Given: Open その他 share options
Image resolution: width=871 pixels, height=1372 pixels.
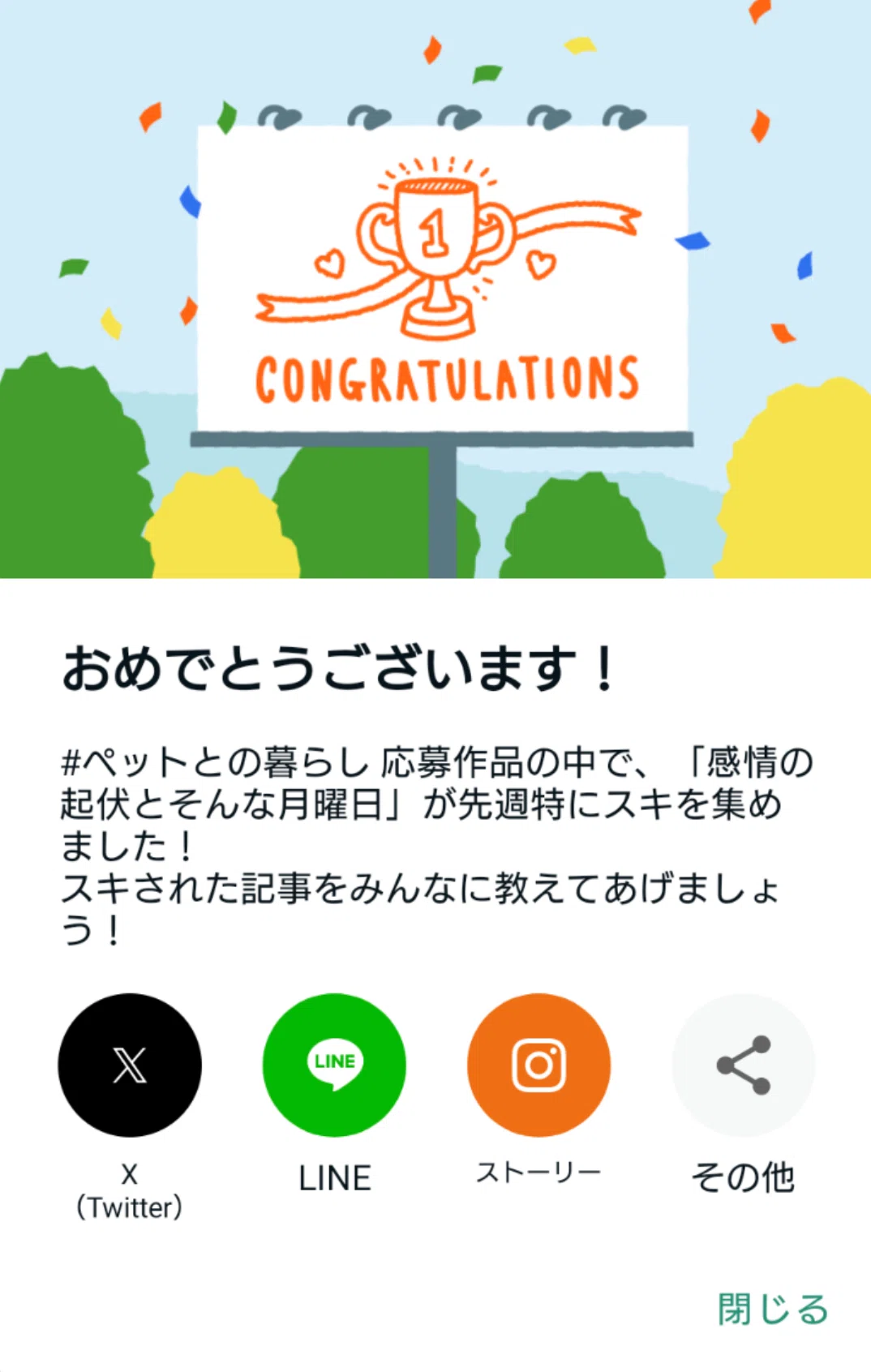Looking at the screenshot, I should [743, 1065].
